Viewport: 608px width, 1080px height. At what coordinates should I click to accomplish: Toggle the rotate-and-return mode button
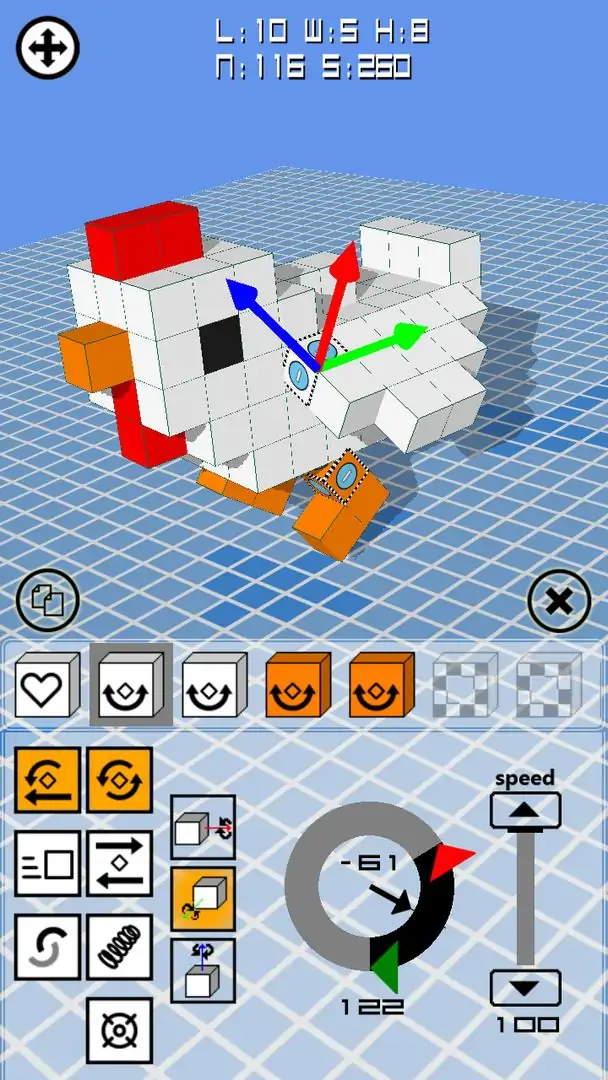tap(48, 780)
